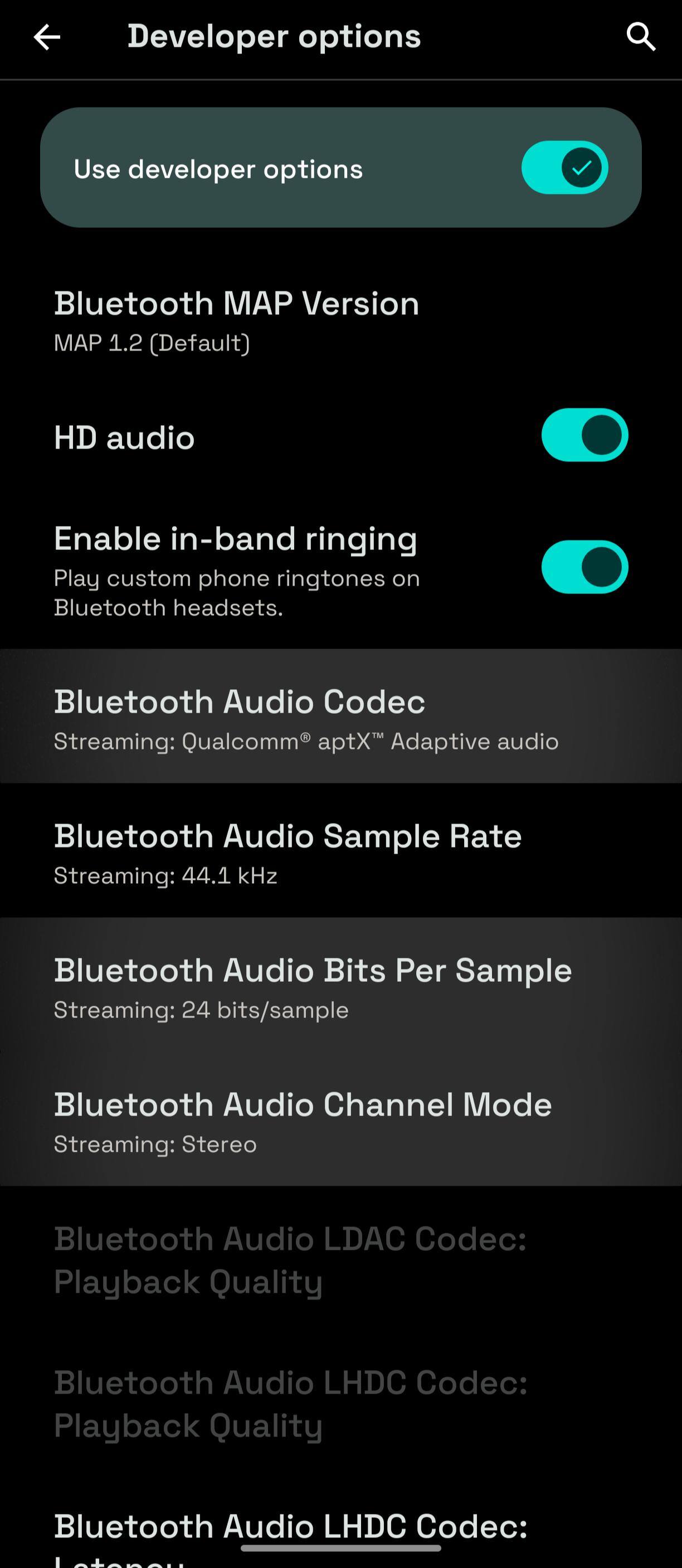Change Bluetooth Audio Sample Rate
This screenshot has height=1568, width=682.
click(288, 852)
